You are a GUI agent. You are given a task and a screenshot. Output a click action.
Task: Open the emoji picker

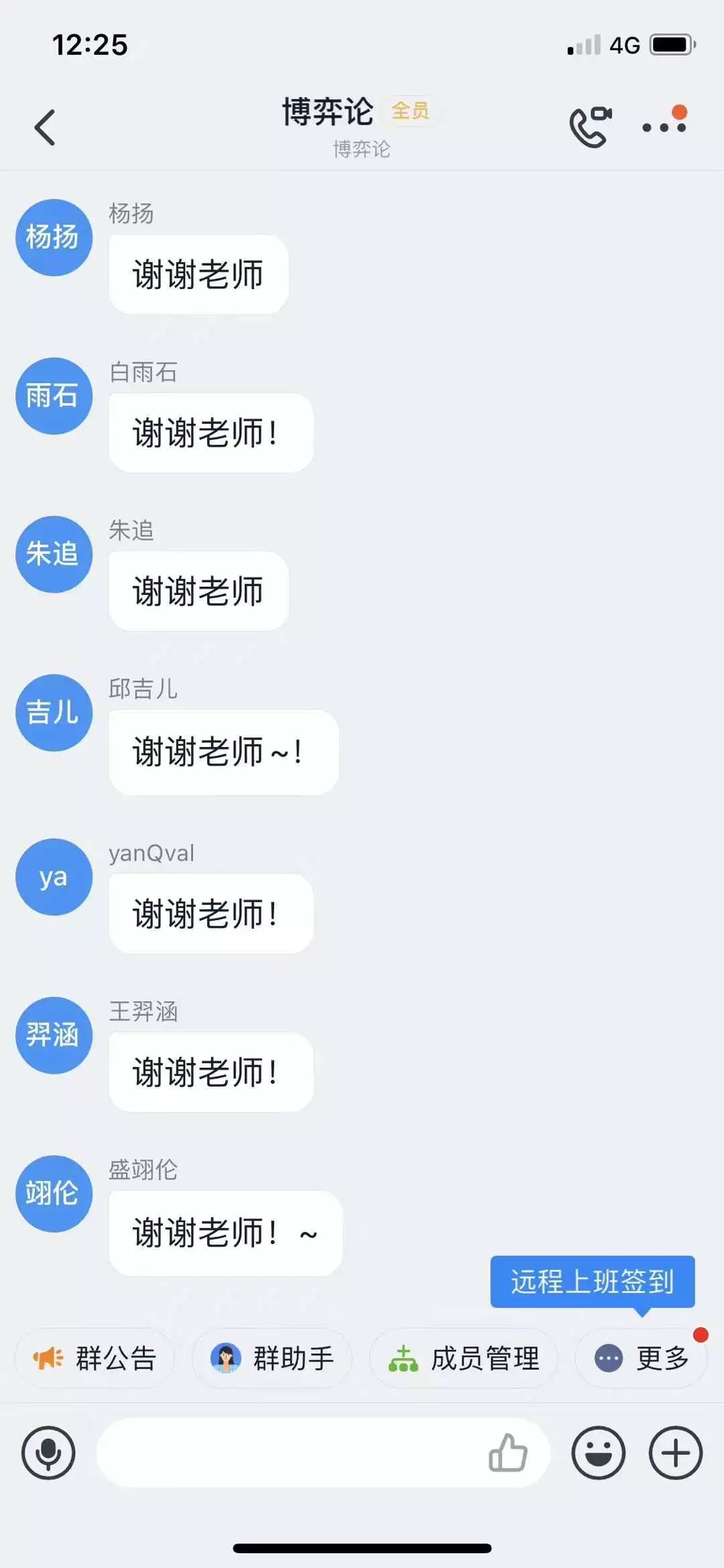click(x=598, y=1453)
